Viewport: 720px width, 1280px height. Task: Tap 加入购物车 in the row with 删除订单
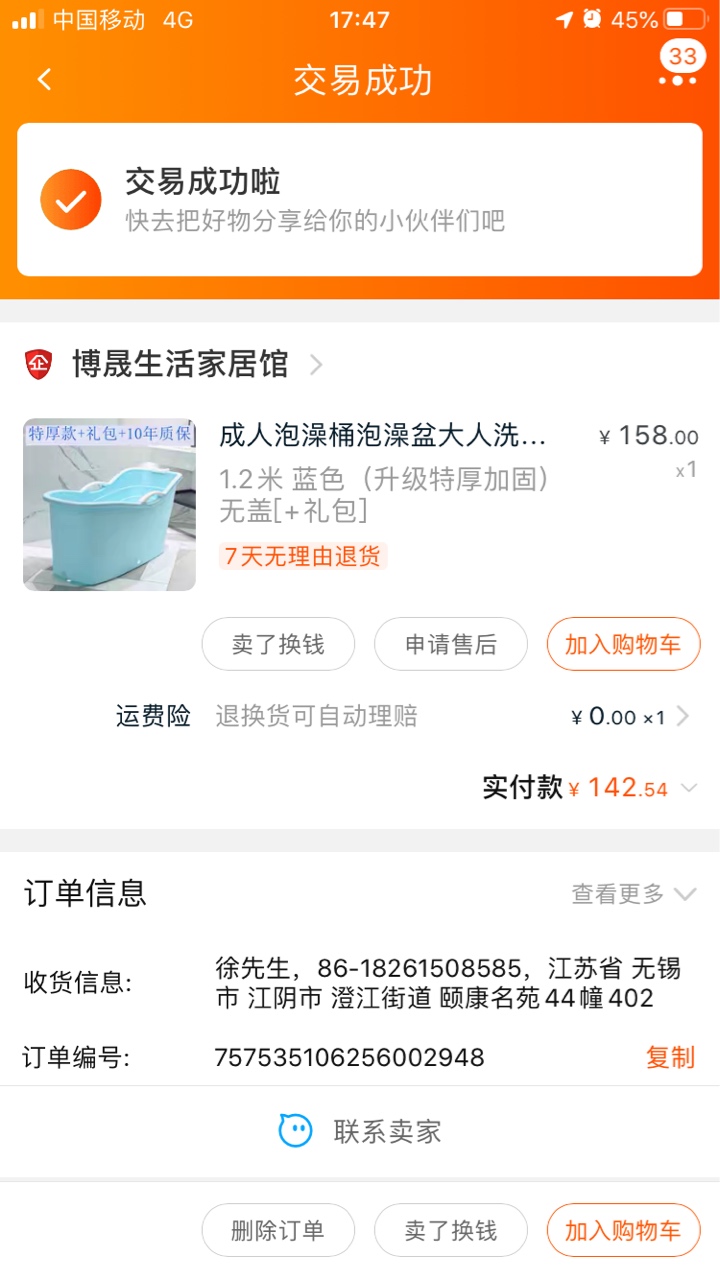[x=623, y=1230]
